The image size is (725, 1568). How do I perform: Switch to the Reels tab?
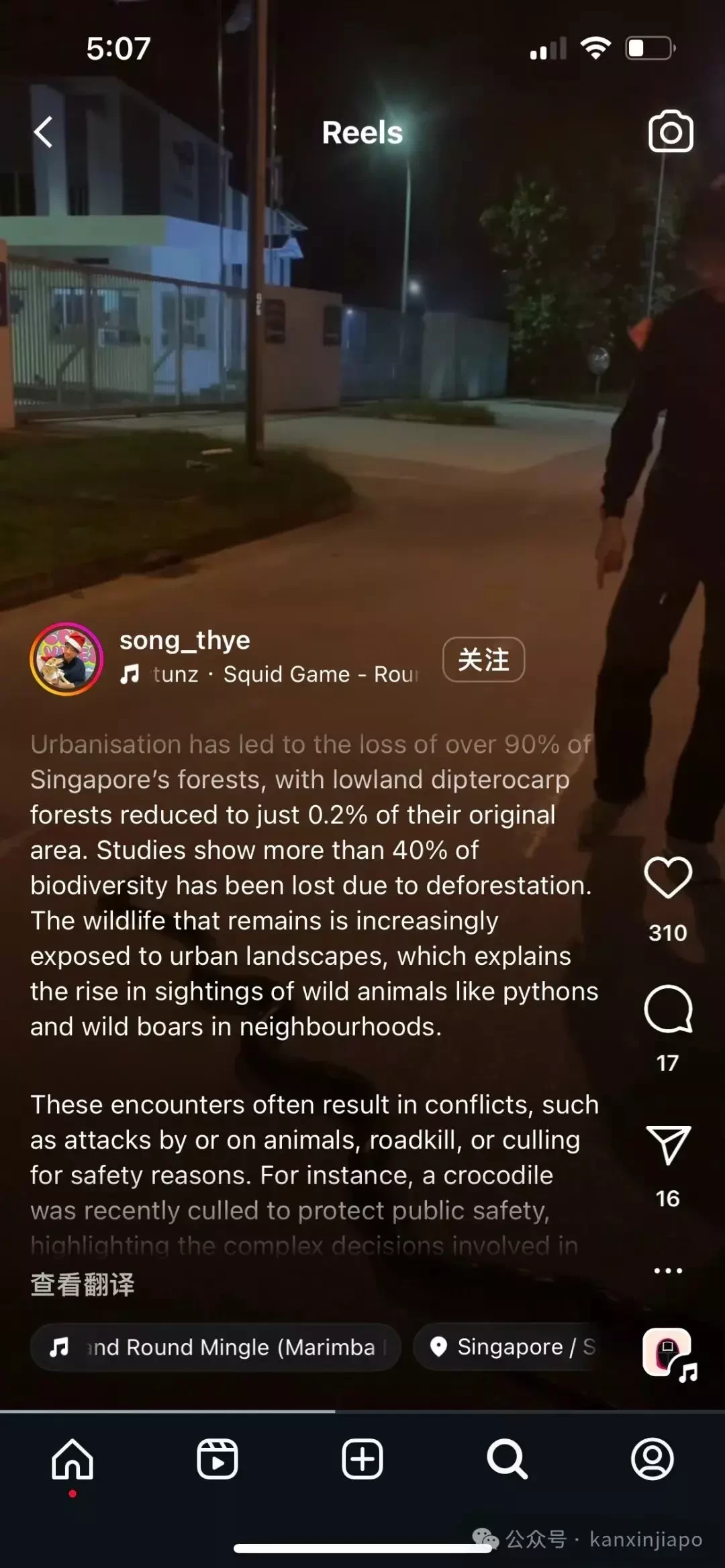pos(217,1459)
